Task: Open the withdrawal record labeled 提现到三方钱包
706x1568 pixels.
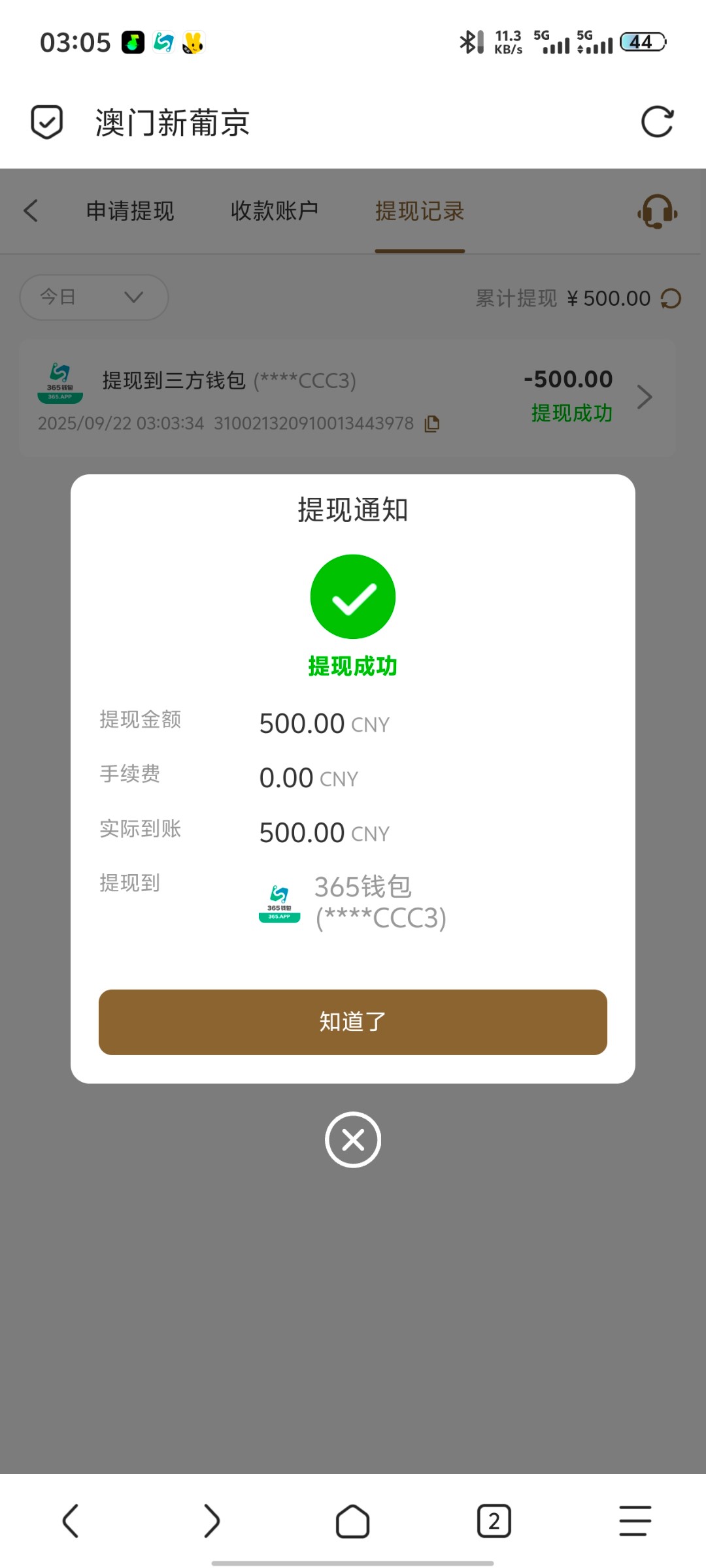Action: (x=229, y=381)
